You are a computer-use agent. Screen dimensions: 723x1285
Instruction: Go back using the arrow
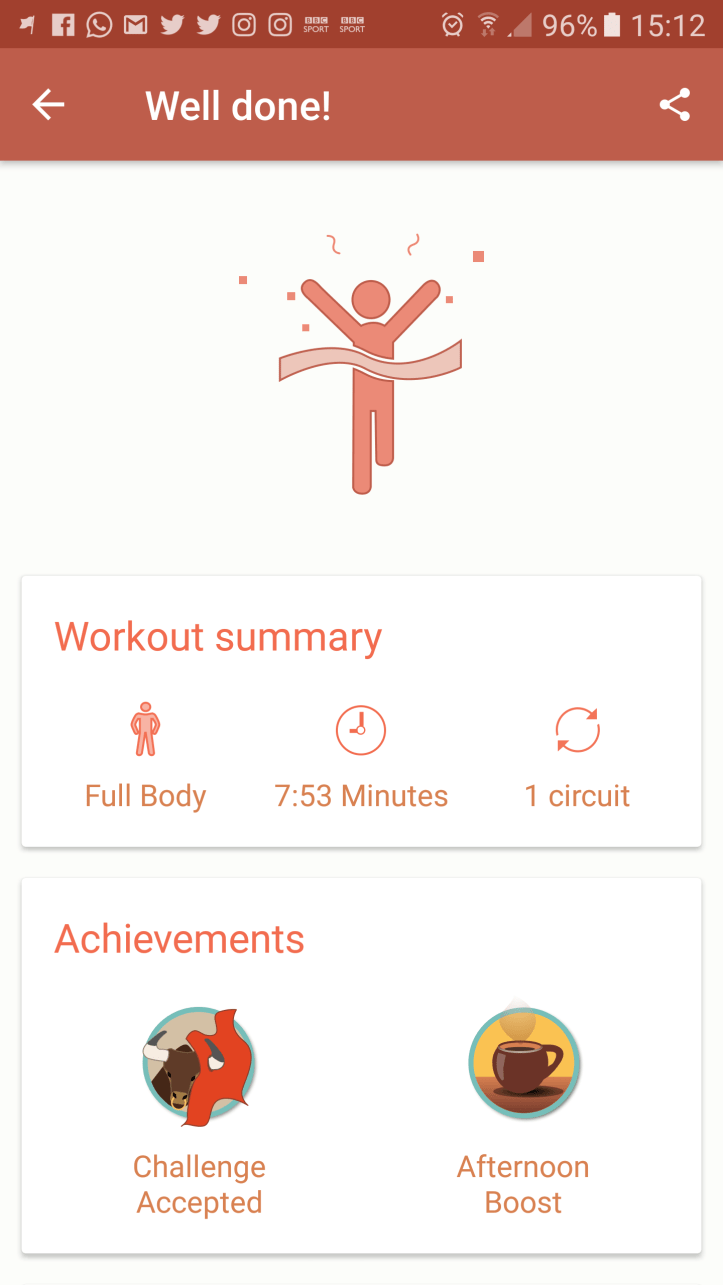pos(48,105)
